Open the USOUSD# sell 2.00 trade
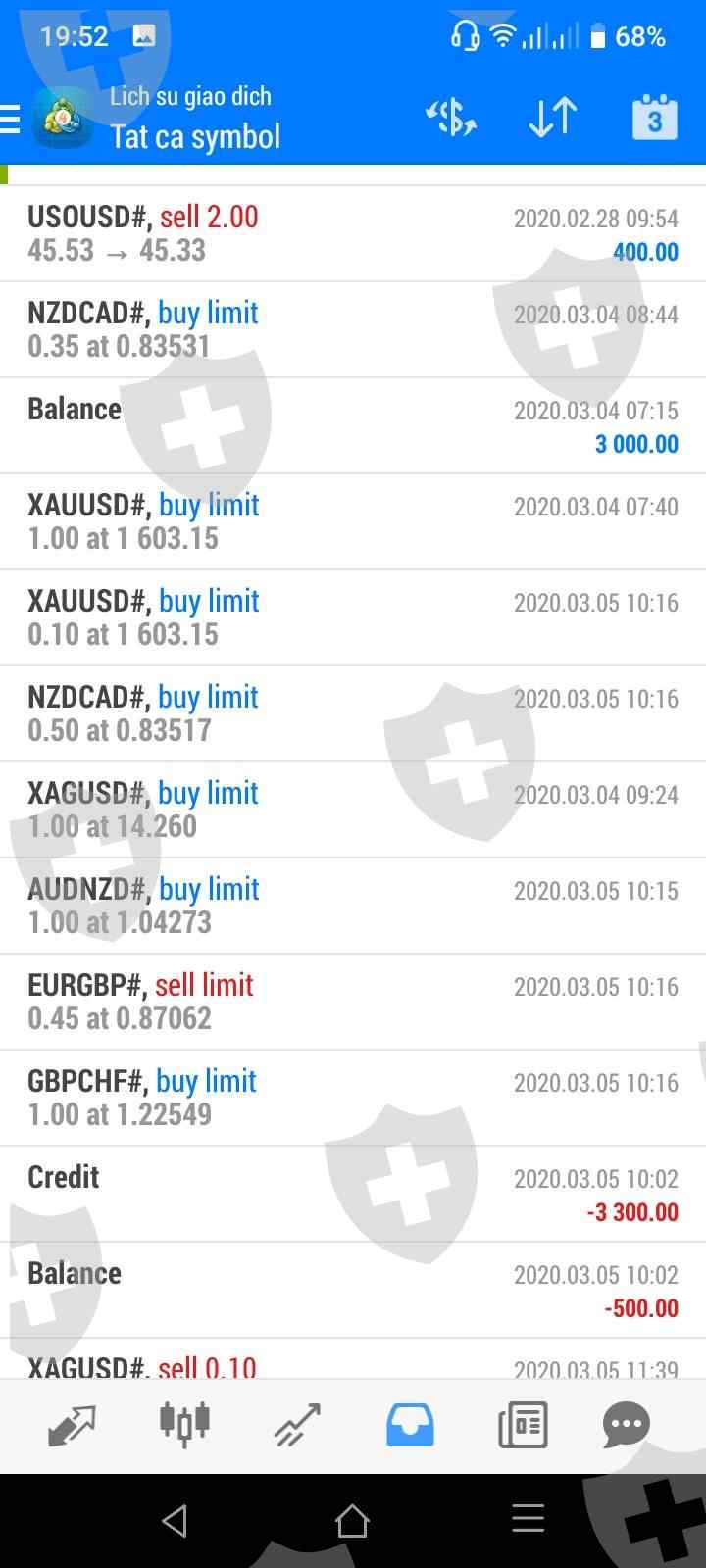Image resolution: width=706 pixels, height=1568 pixels. point(353,233)
